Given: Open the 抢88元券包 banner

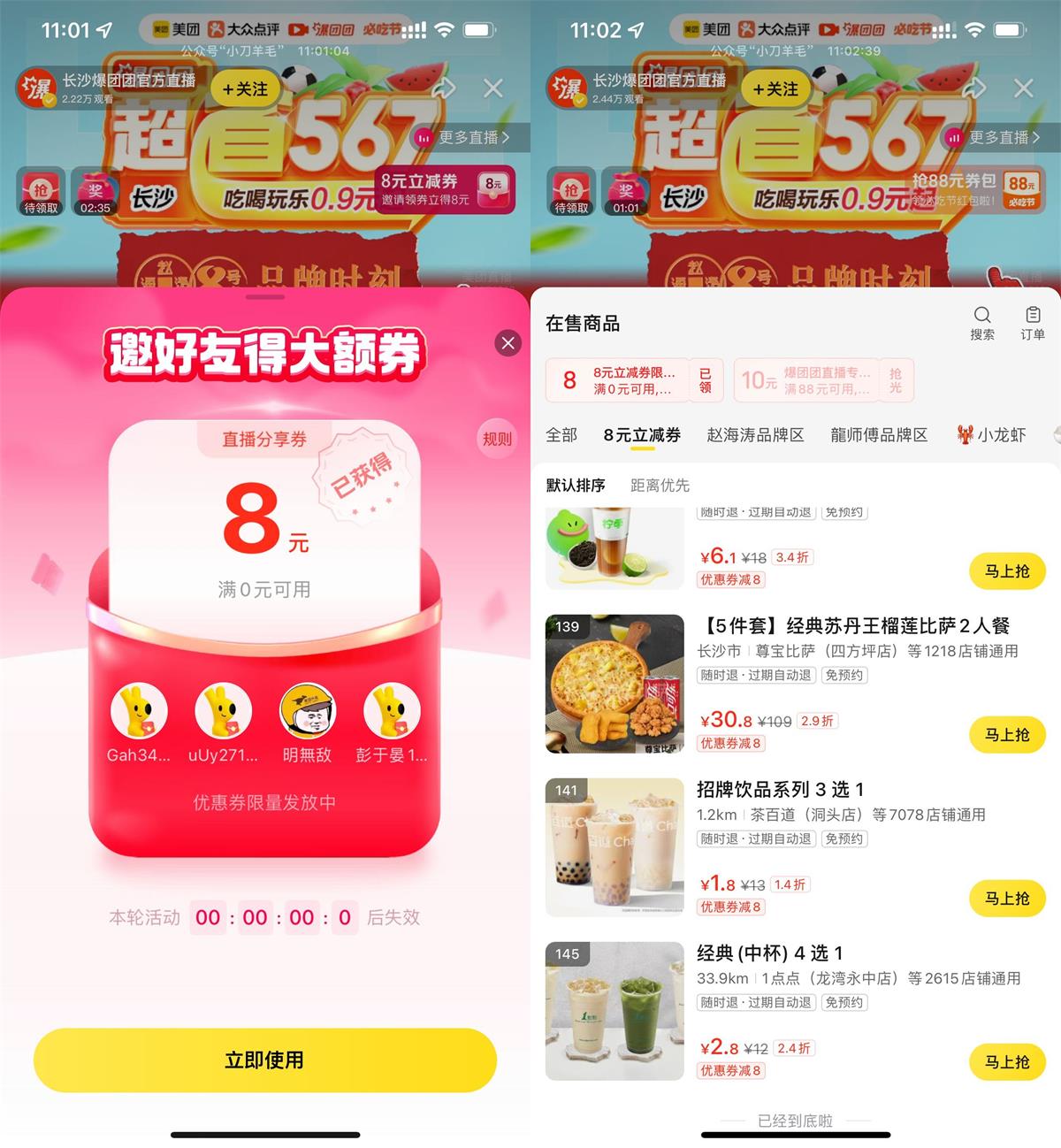Looking at the screenshot, I should pyautogui.click(x=975, y=189).
